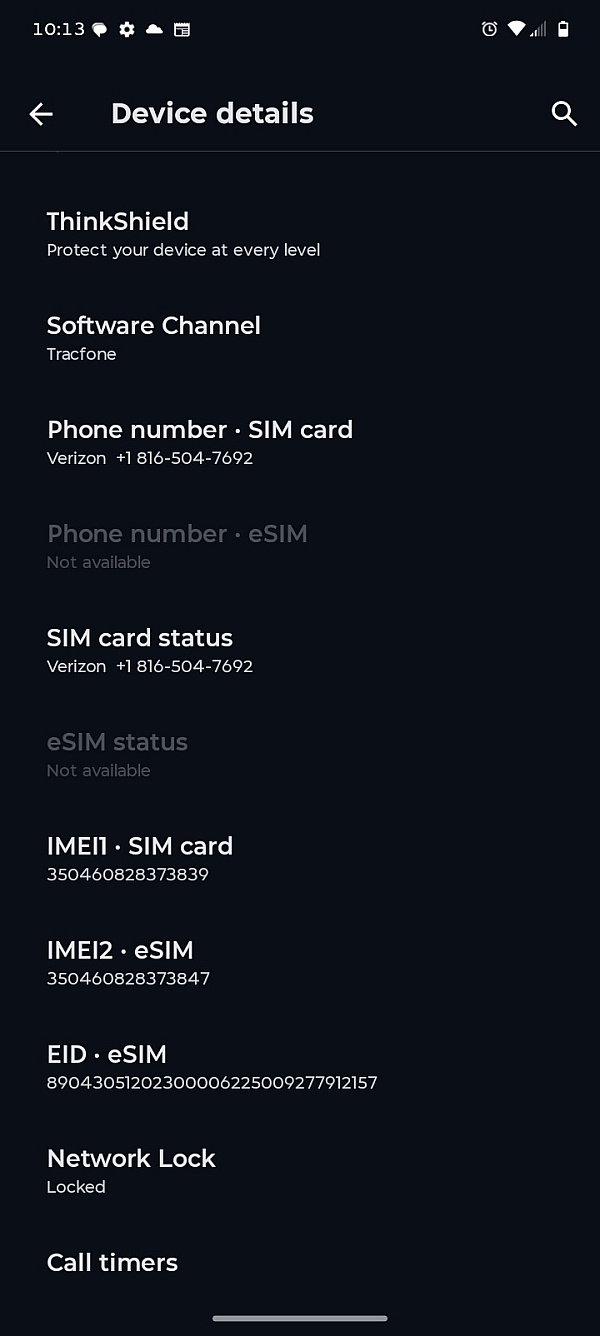Open Software Channel entry
Viewport: 600px width, 1336px height.
[153, 338]
